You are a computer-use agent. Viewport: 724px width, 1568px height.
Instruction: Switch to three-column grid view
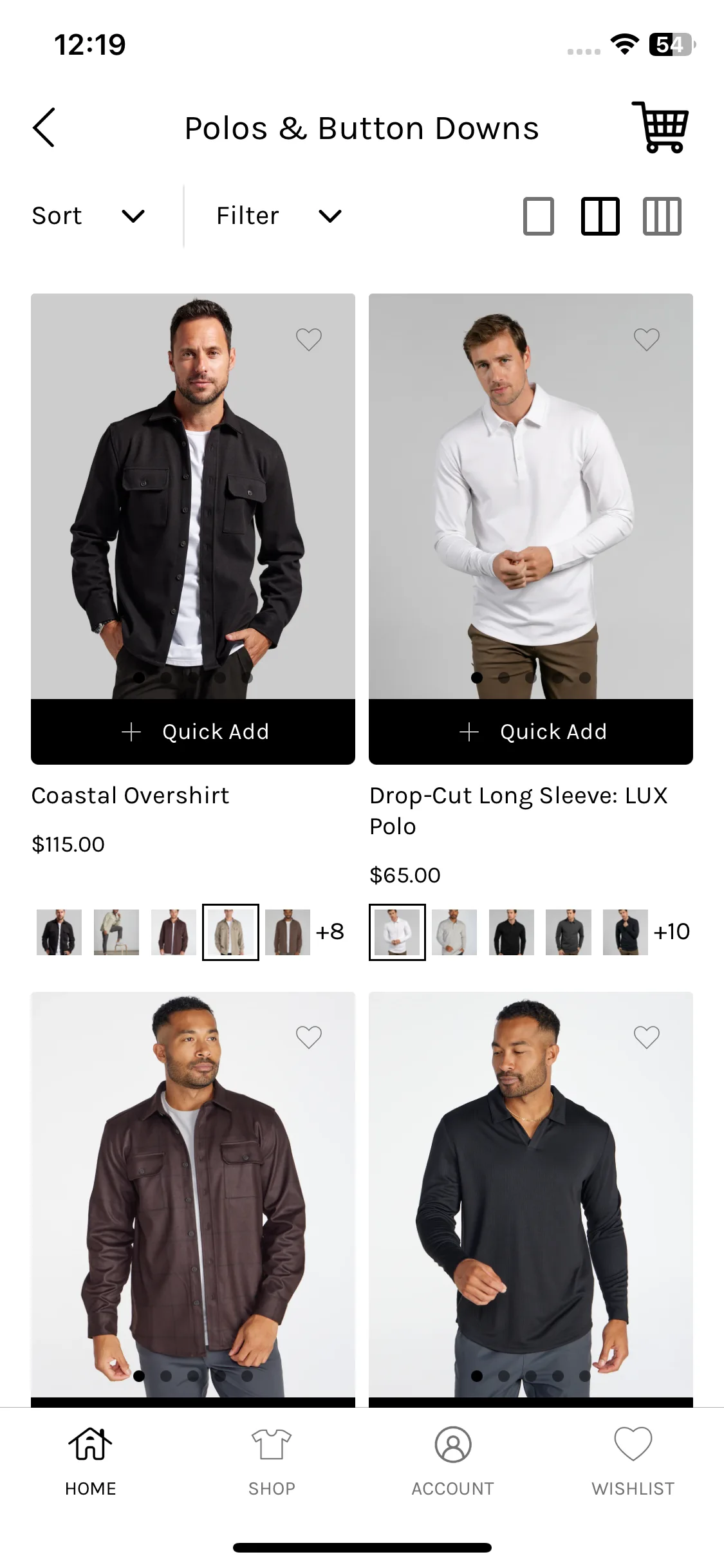pos(662,216)
